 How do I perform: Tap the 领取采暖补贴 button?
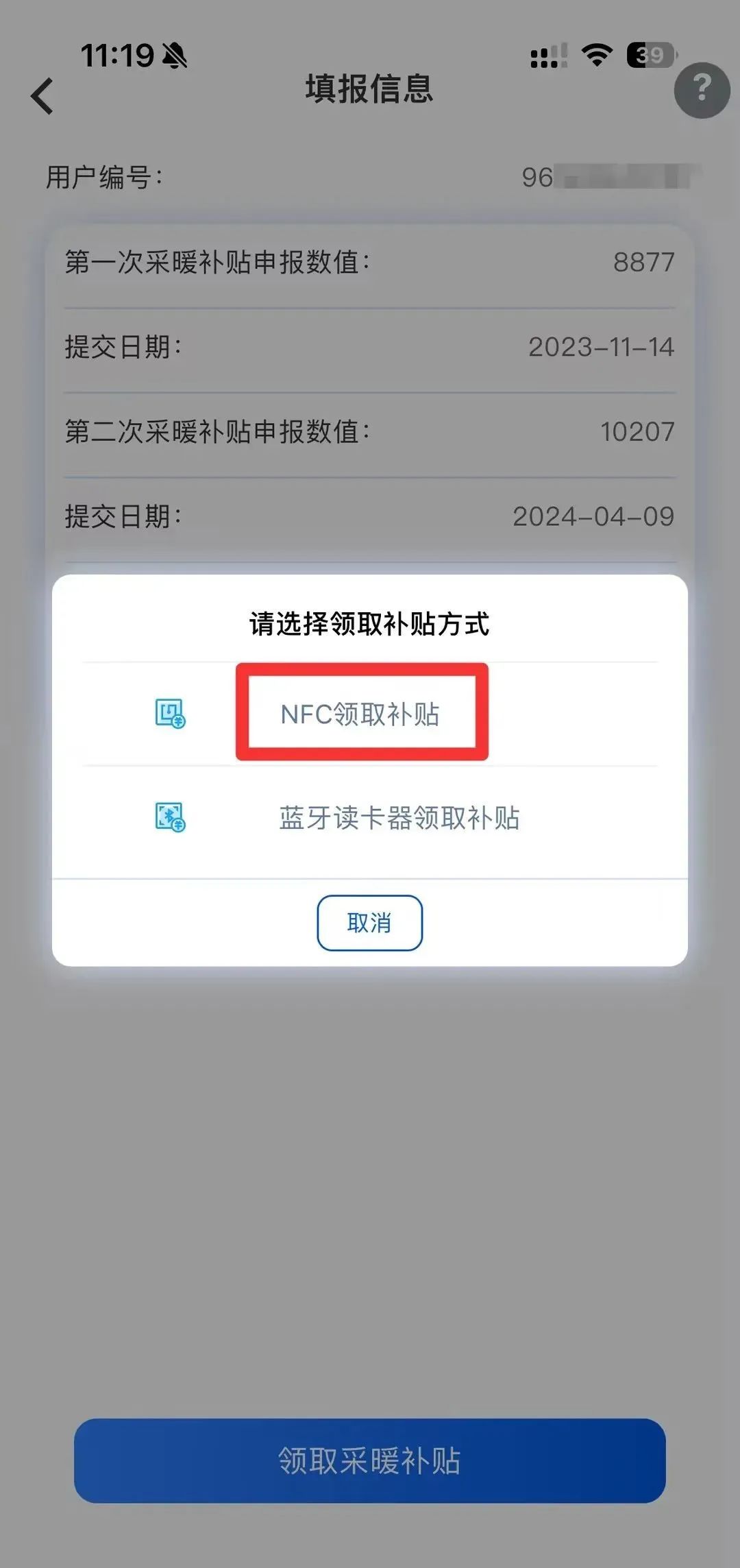369,1460
